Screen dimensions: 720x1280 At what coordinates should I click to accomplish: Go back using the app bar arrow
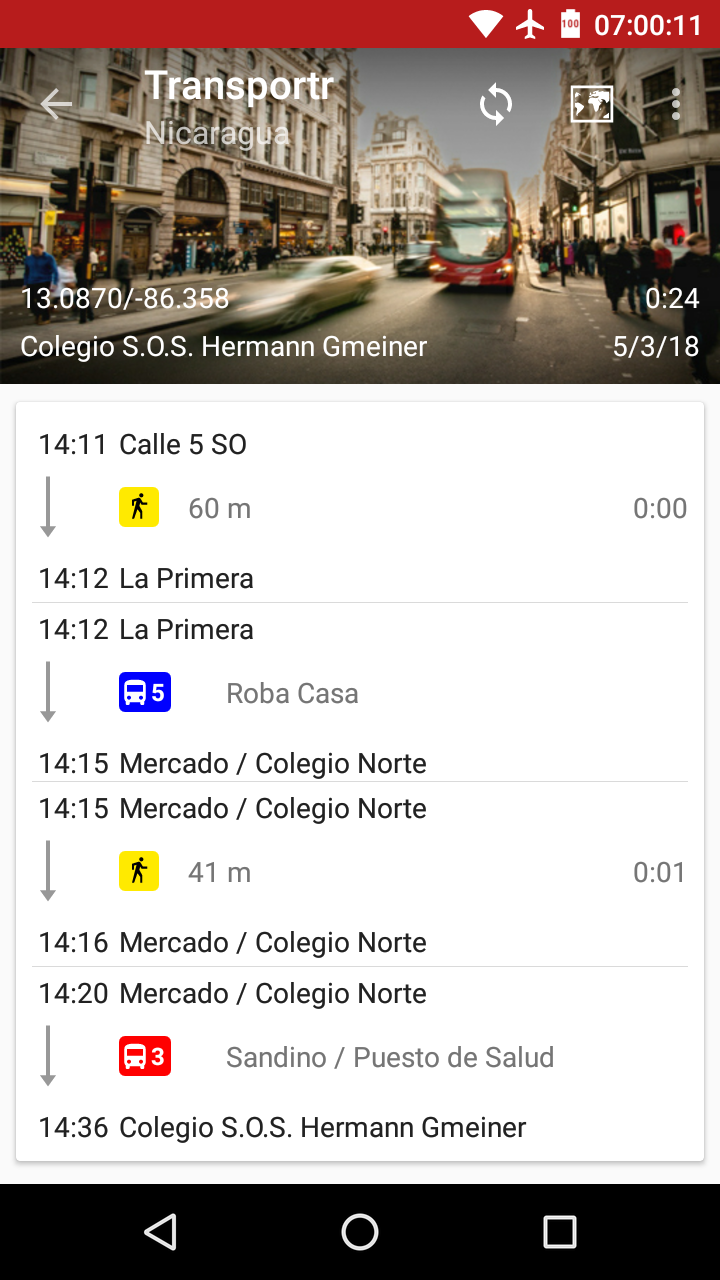(56, 104)
